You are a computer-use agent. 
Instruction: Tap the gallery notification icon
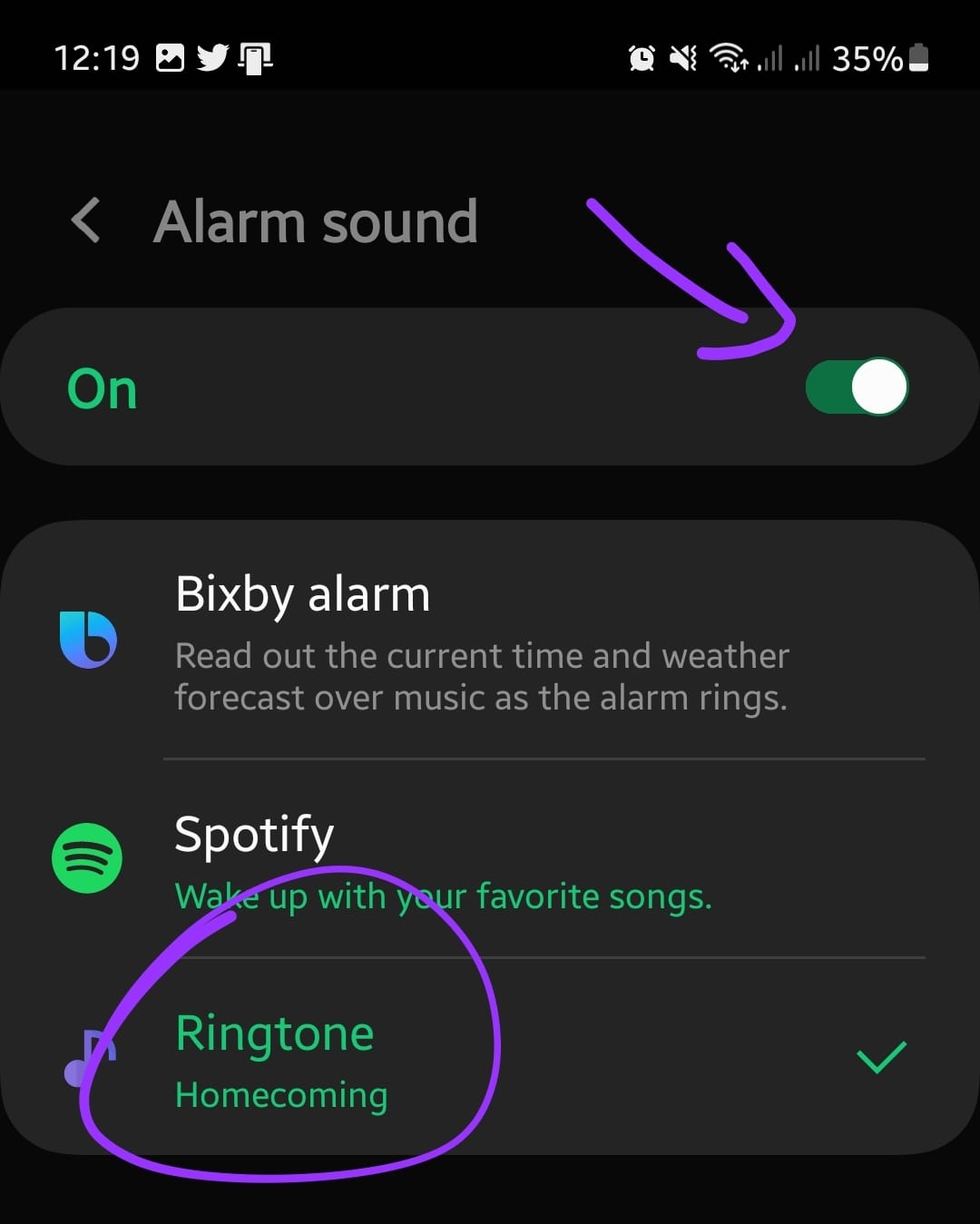click(169, 57)
